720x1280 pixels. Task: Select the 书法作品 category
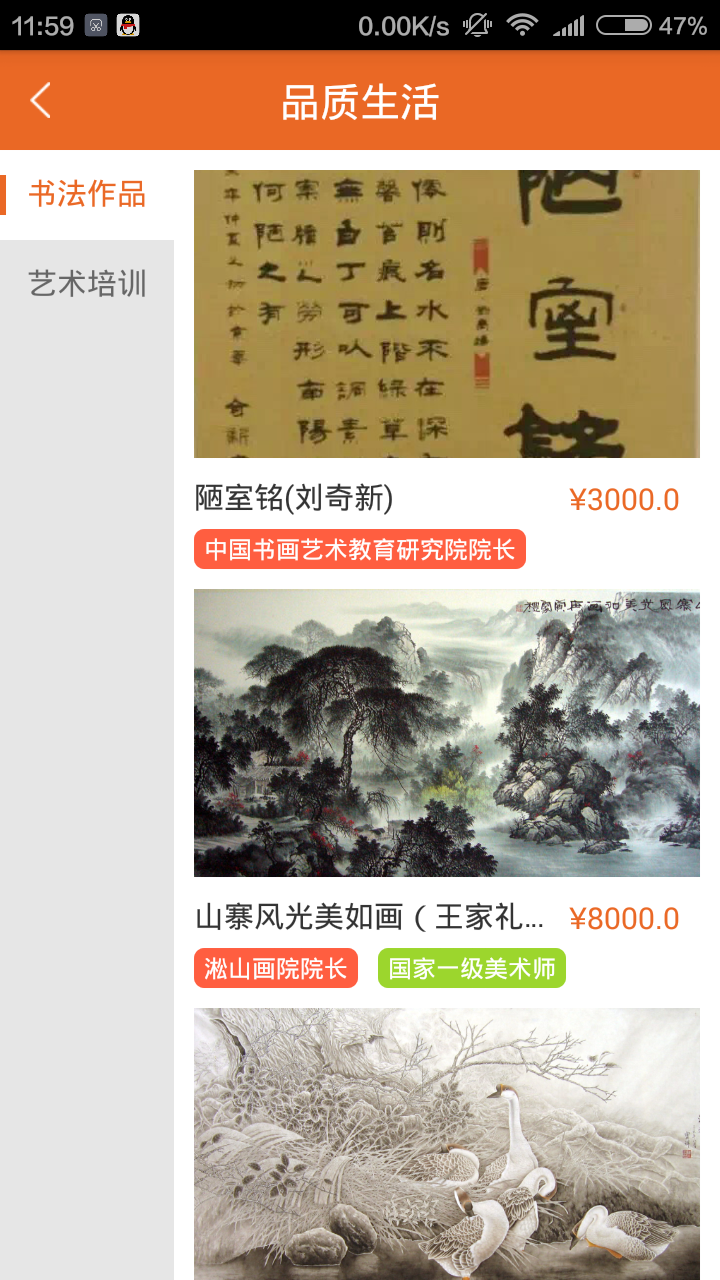(87, 194)
